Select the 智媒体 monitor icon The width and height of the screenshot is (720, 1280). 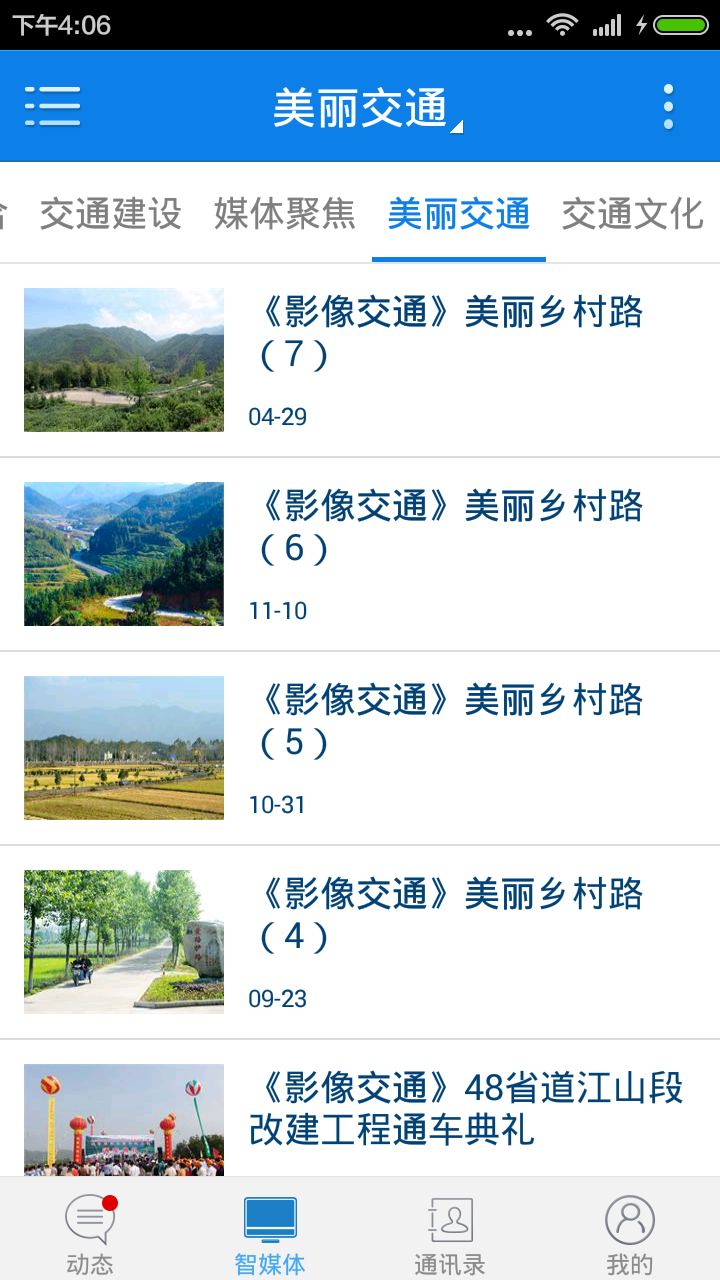click(x=268, y=1220)
